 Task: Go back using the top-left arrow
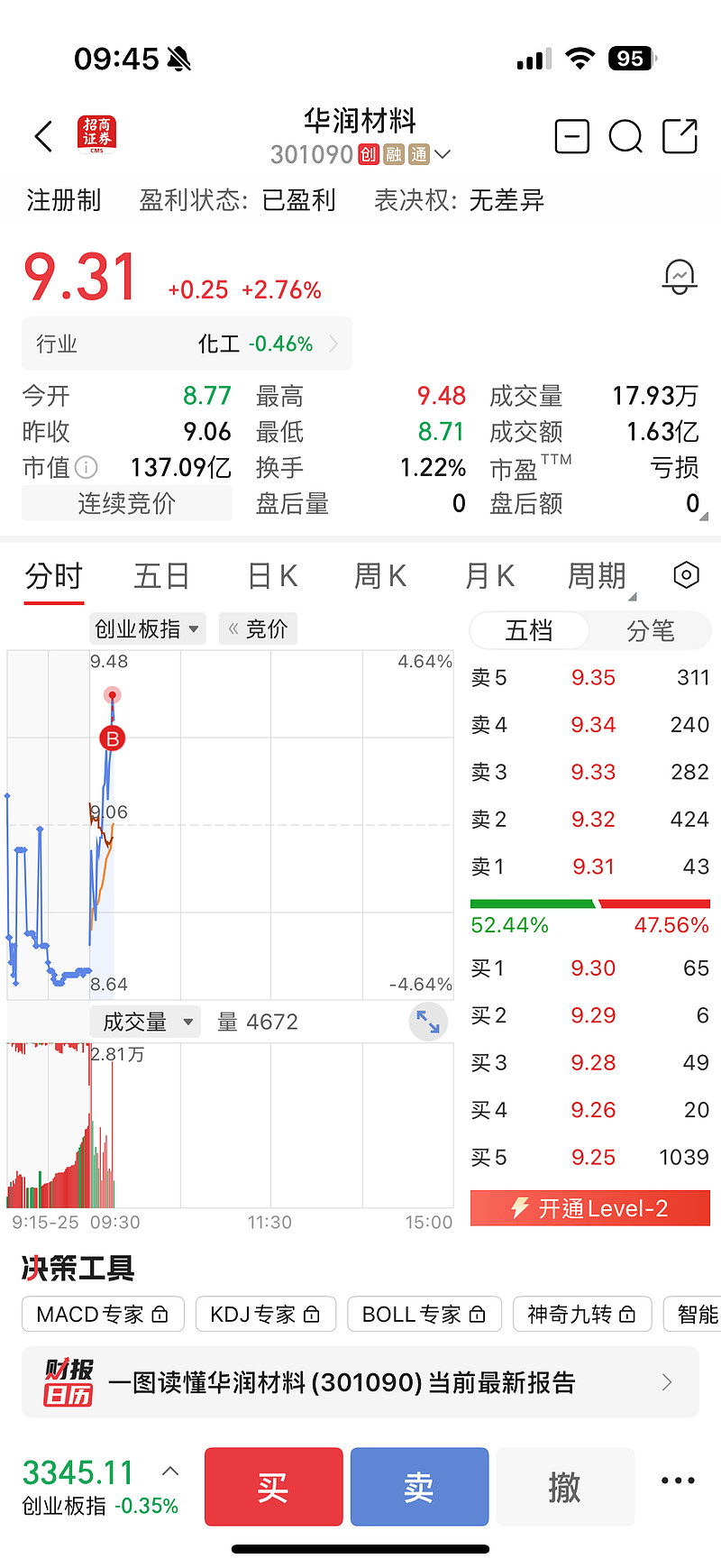coord(43,137)
